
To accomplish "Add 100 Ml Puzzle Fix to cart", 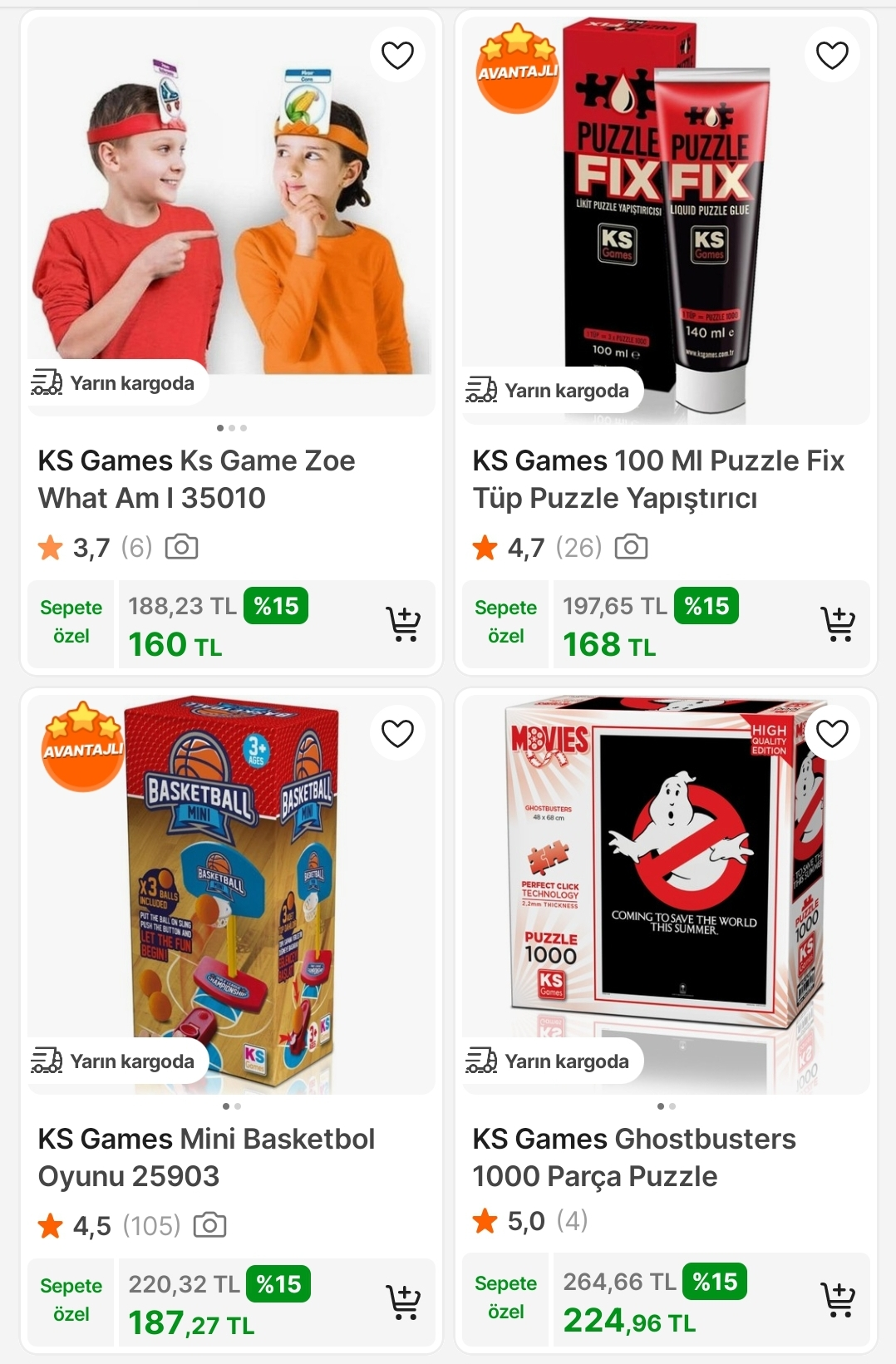I will coord(837,624).
